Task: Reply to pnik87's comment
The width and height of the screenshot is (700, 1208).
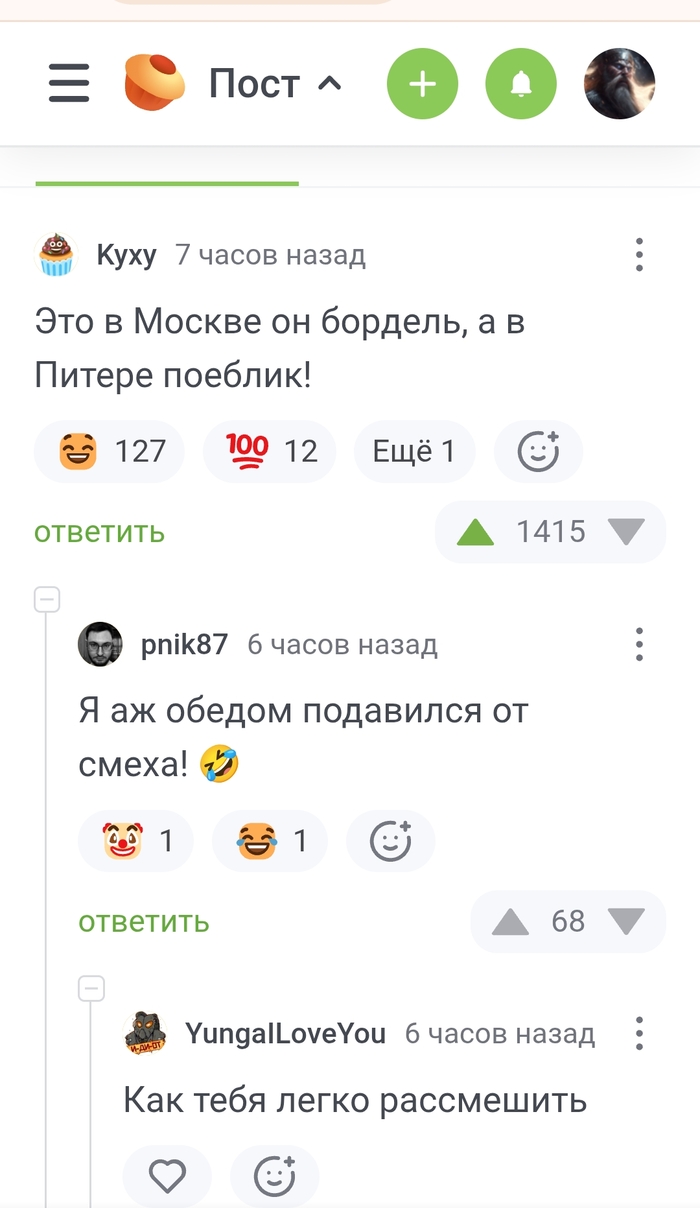Action: click(x=144, y=921)
